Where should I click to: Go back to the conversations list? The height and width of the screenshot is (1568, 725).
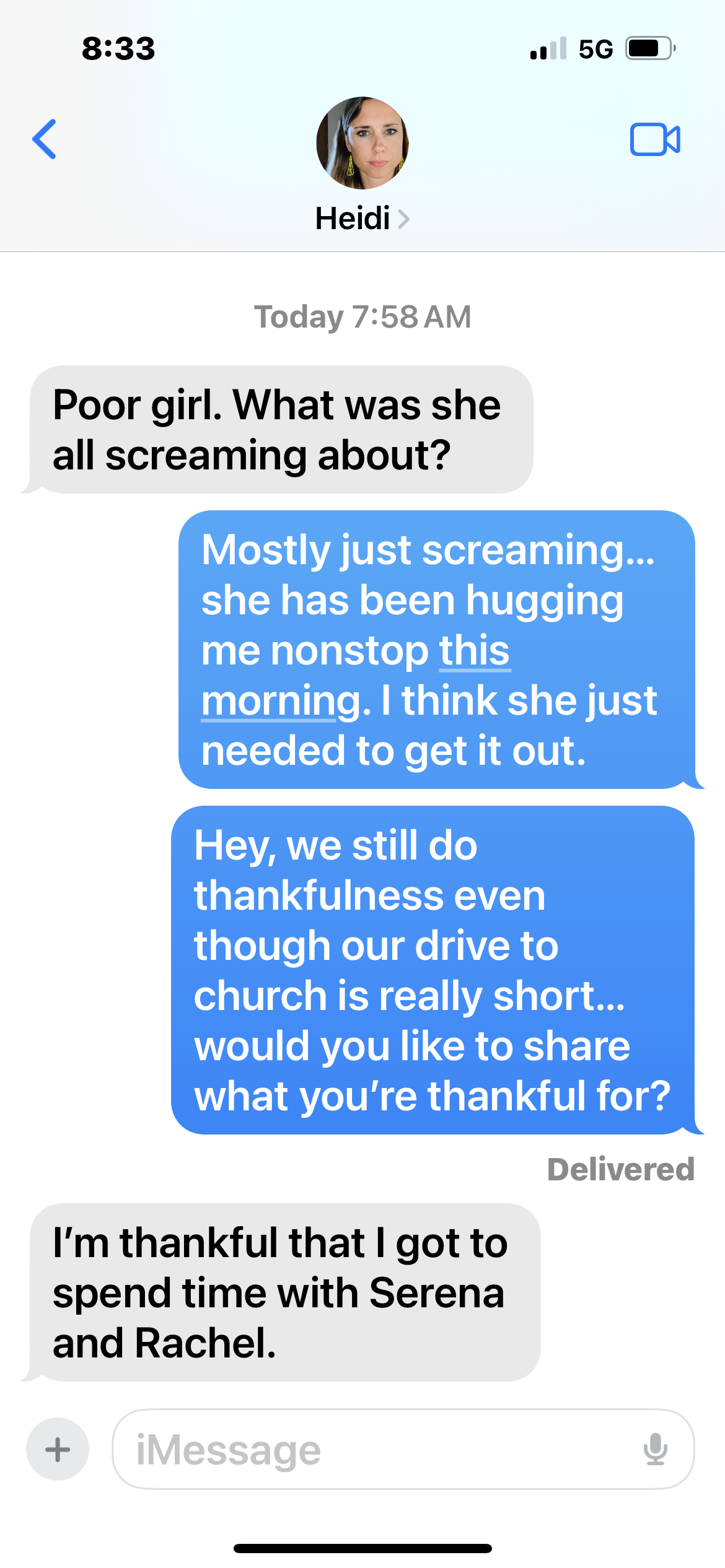pyautogui.click(x=45, y=139)
